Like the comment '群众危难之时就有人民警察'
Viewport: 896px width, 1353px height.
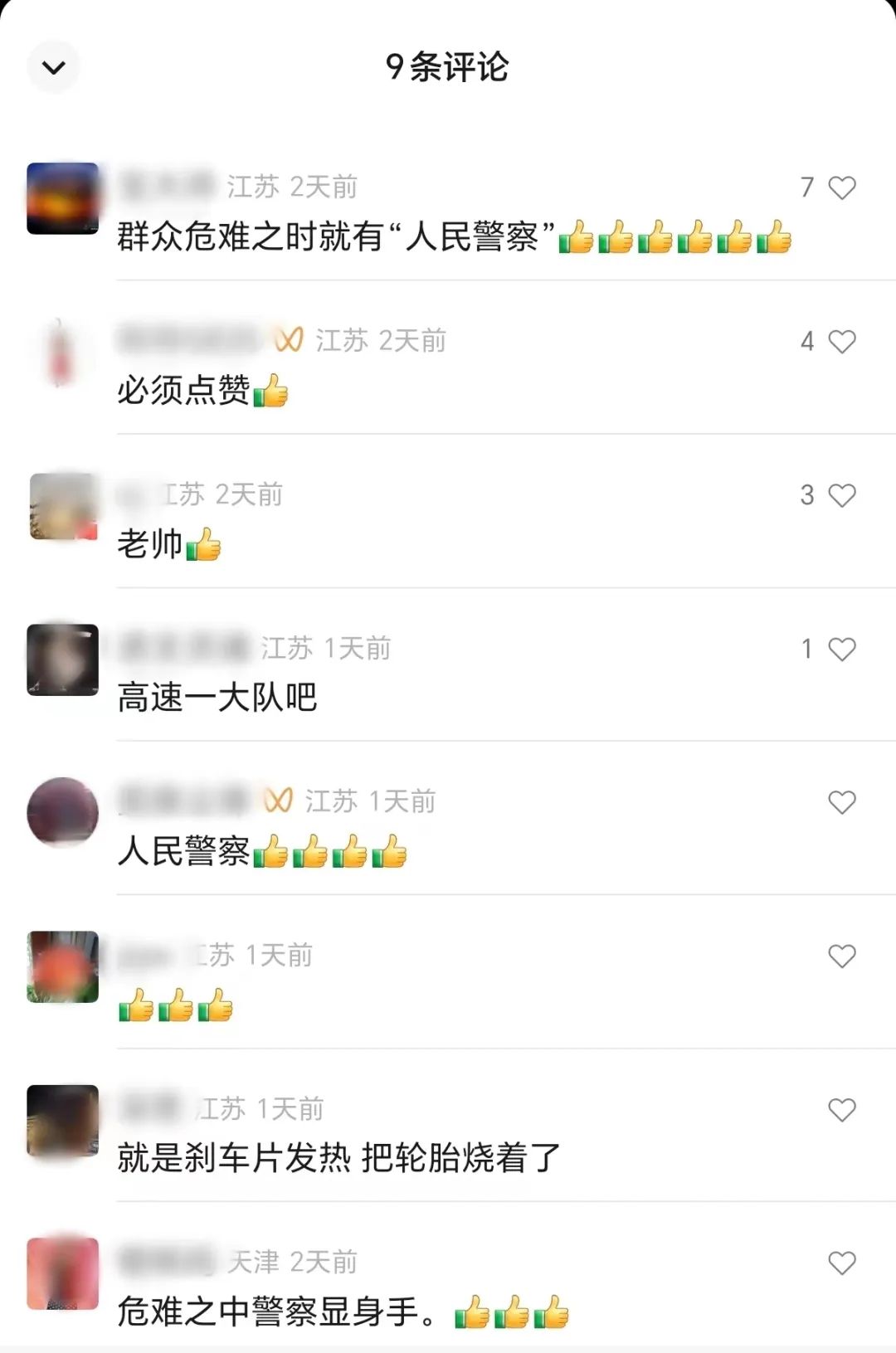point(841,188)
